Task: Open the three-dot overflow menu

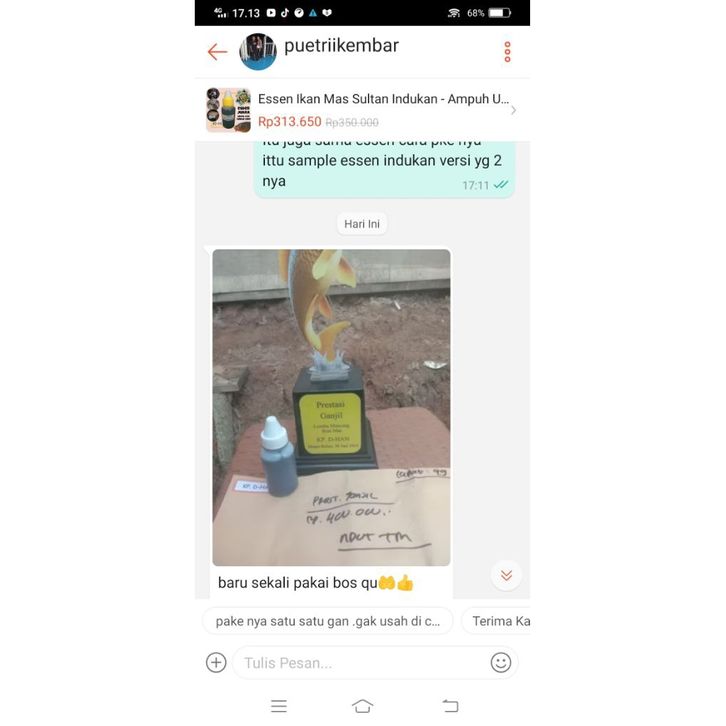Action: [x=507, y=52]
